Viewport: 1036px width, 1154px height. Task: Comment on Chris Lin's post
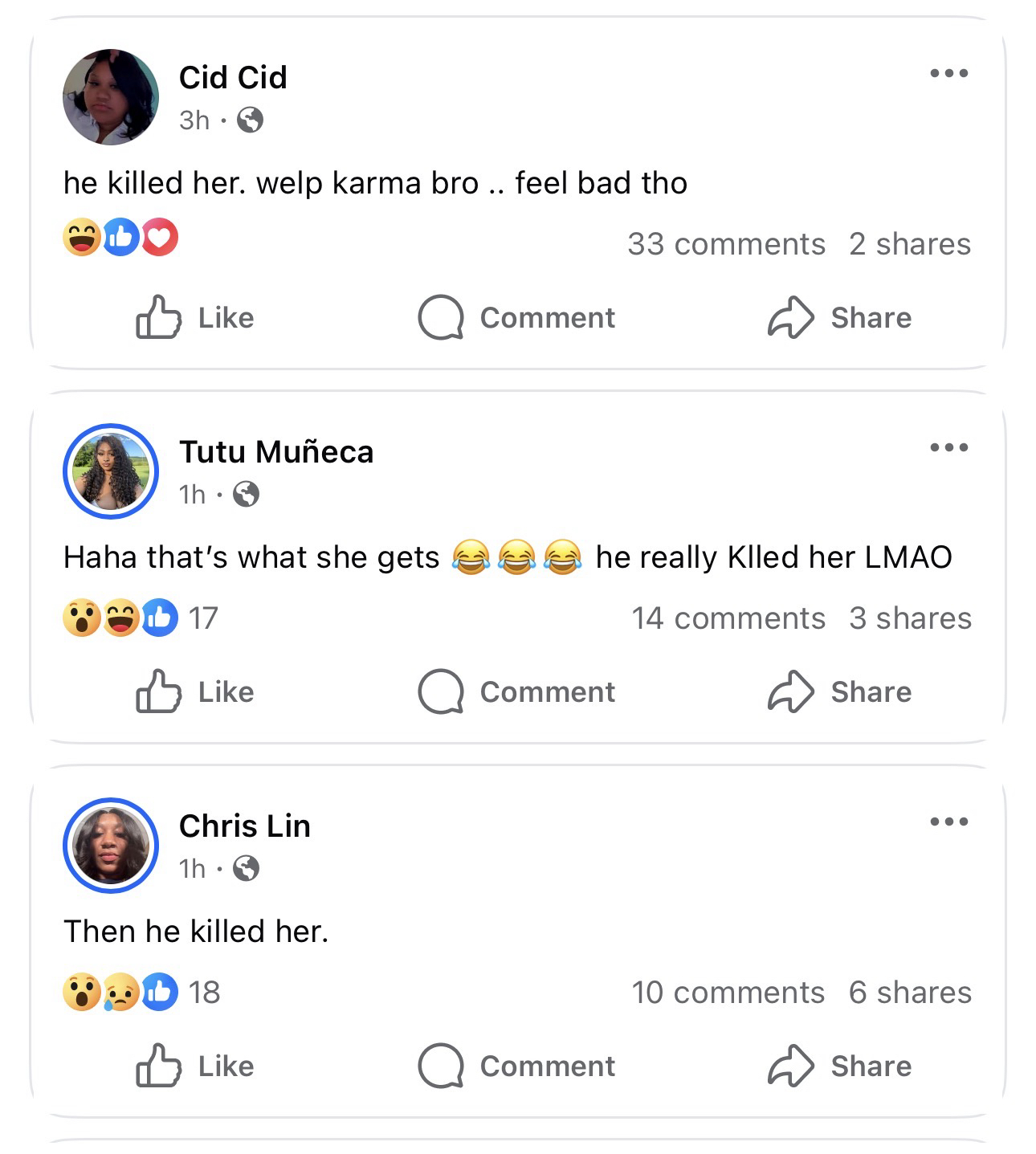(x=516, y=1066)
